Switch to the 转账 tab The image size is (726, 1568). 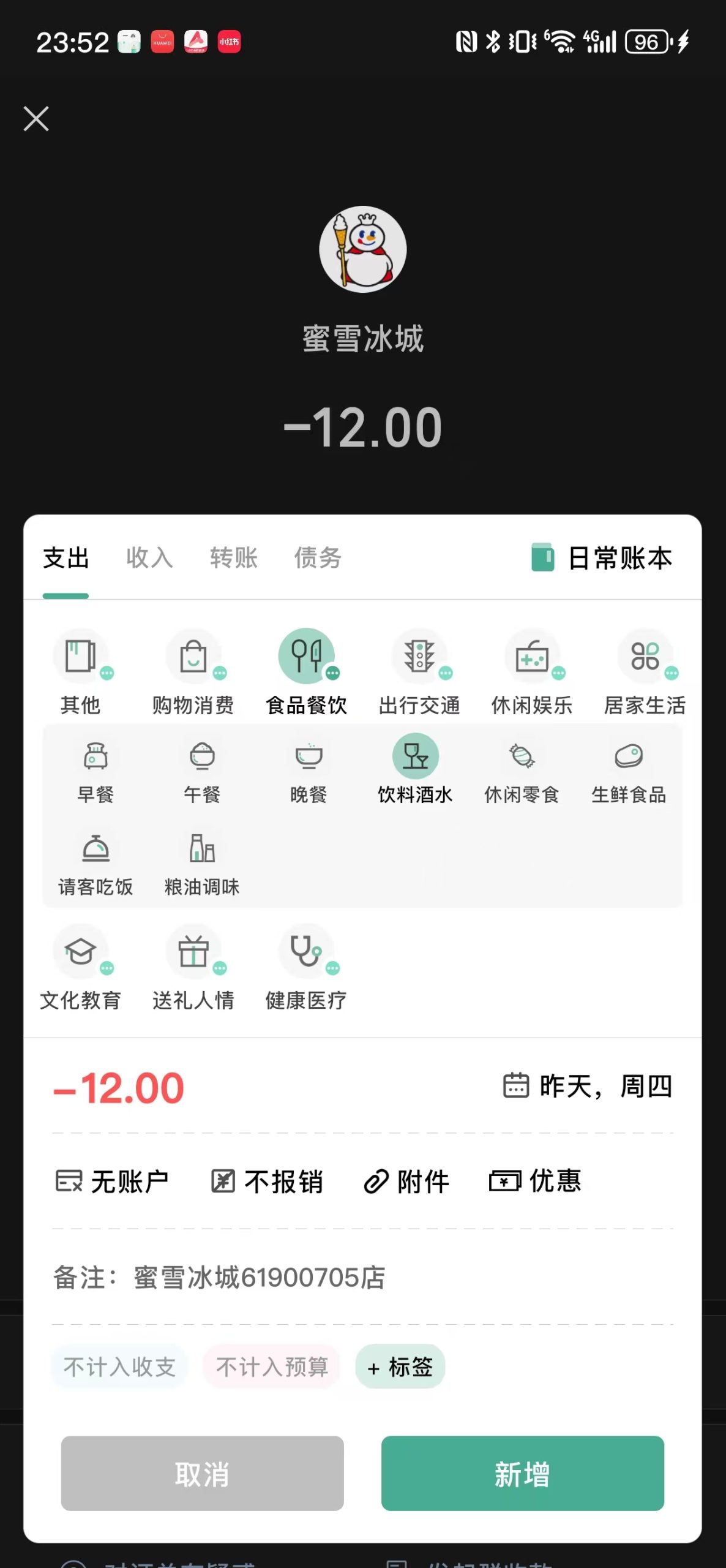pos(233,558)
